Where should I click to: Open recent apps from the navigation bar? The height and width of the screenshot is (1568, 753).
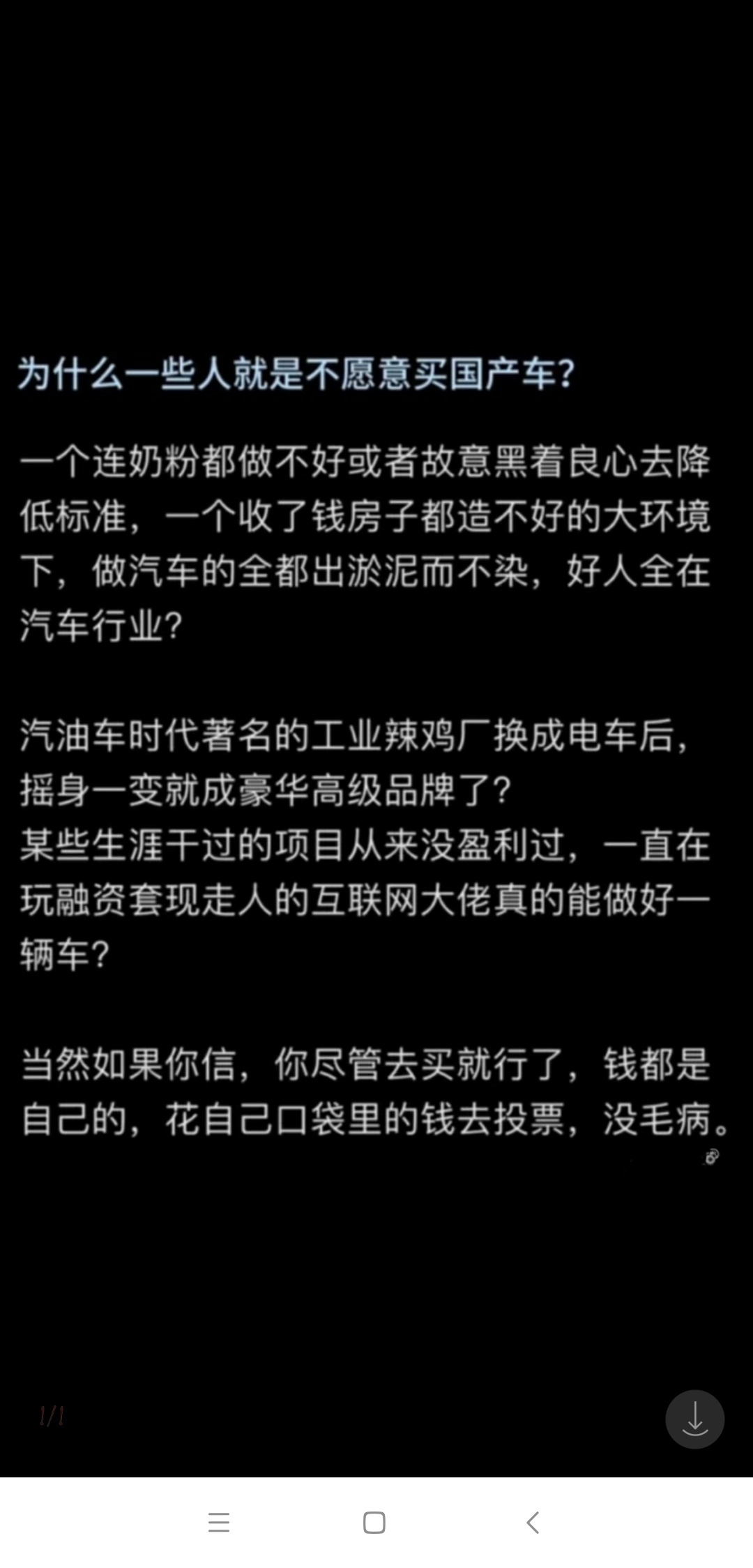point(219,1522)
